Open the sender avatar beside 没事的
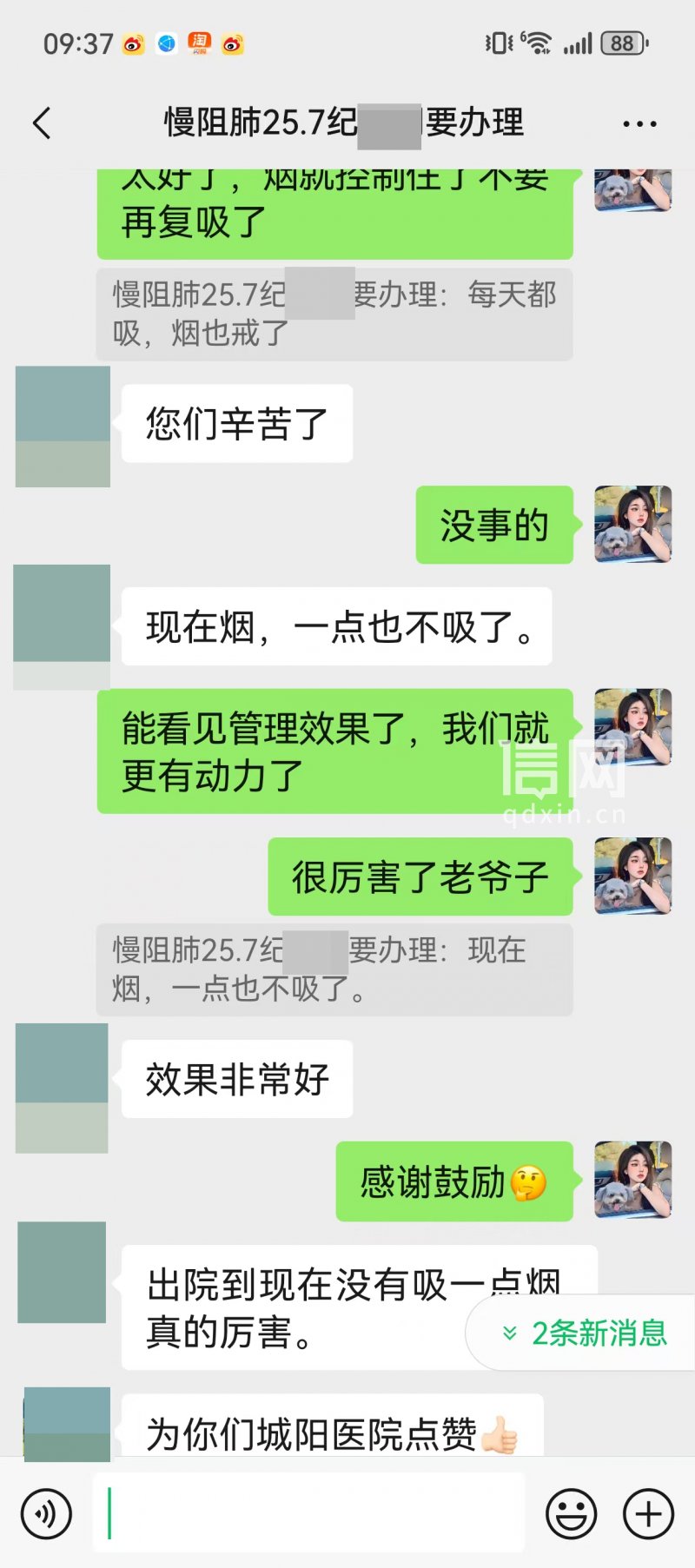This screenshot has width=695, height=1568. [632, 524]
